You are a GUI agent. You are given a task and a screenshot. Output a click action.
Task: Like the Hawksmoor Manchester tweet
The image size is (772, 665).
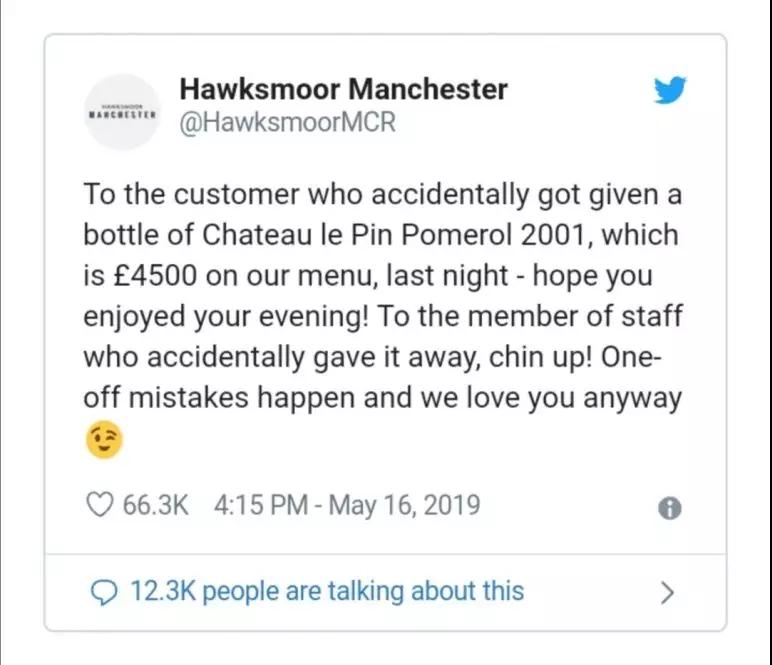pos(101,505)
